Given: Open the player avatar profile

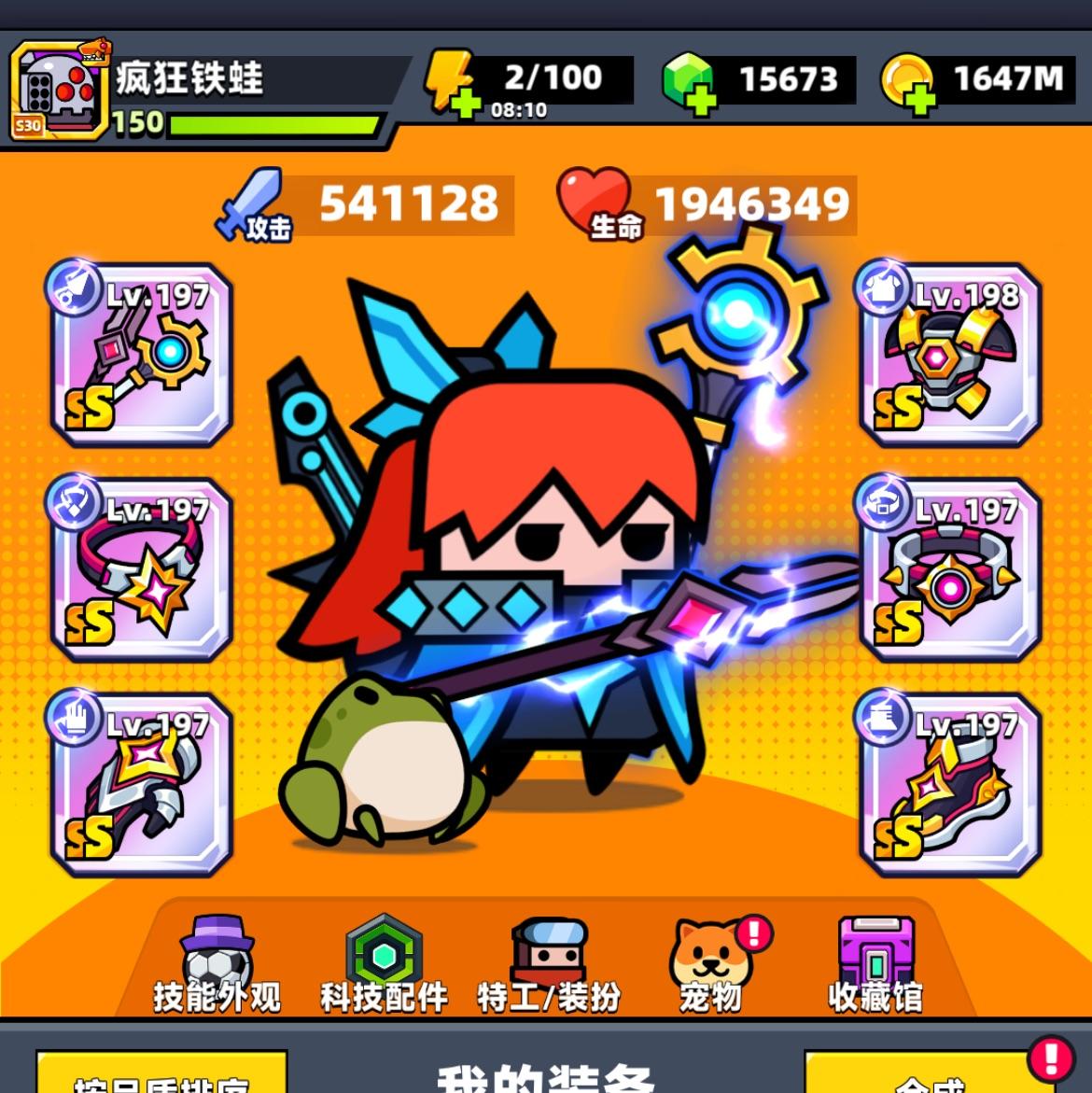Looking at the screenshot, I should pyautogui.click(x=58, y=91).
